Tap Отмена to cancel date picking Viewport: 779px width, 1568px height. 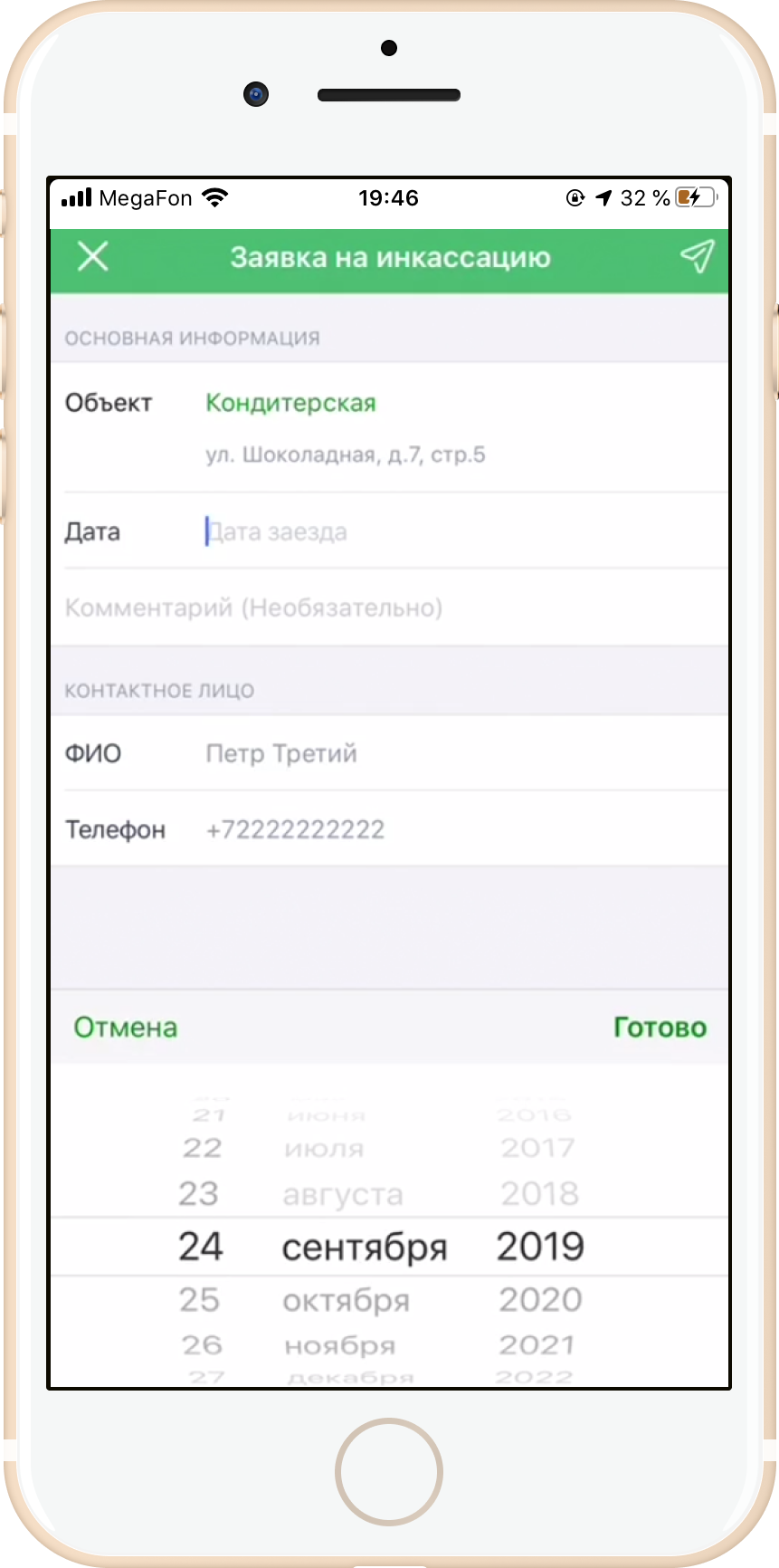tap(126, 1028)
